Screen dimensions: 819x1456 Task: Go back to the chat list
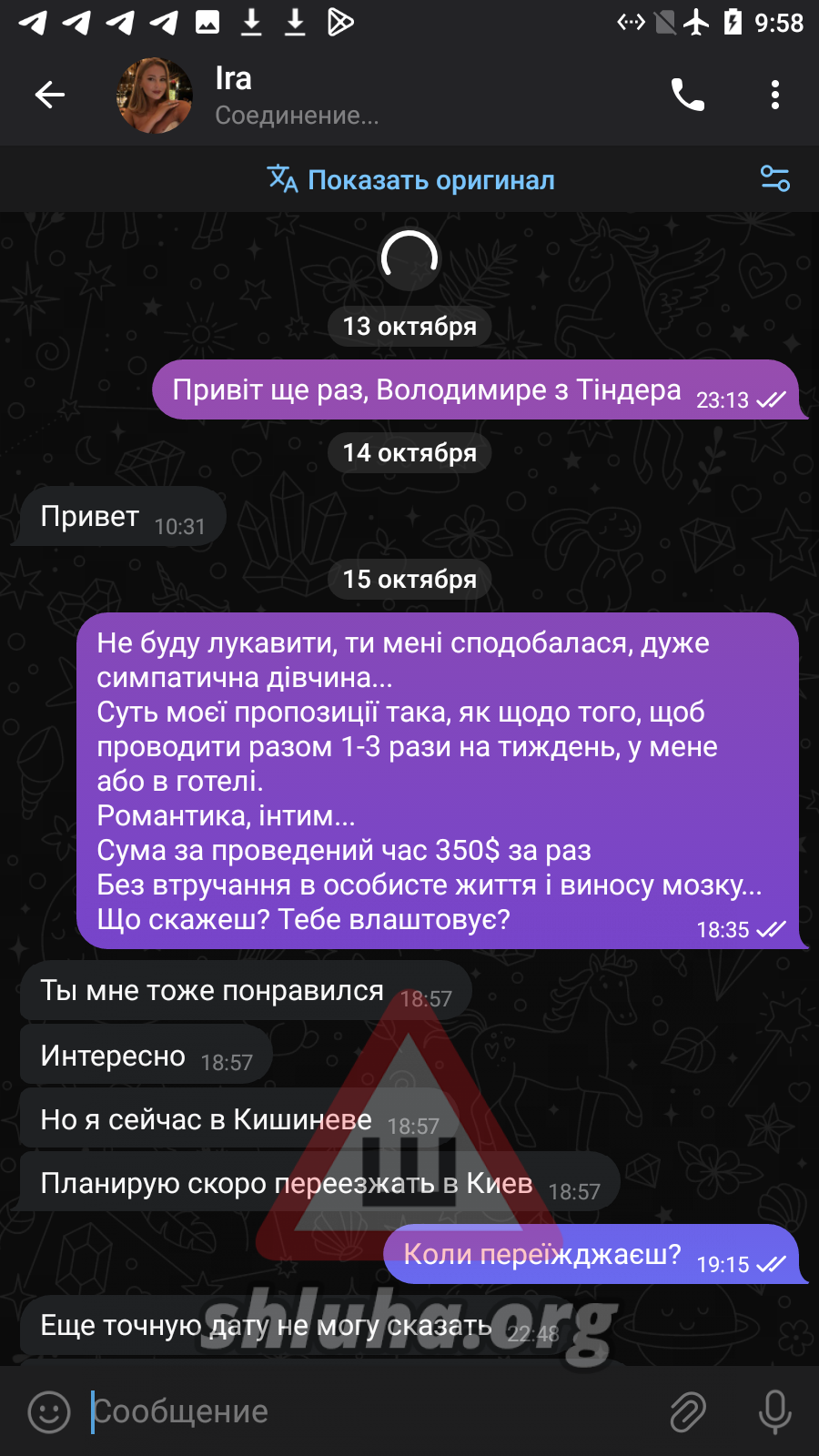click(50, 95)
